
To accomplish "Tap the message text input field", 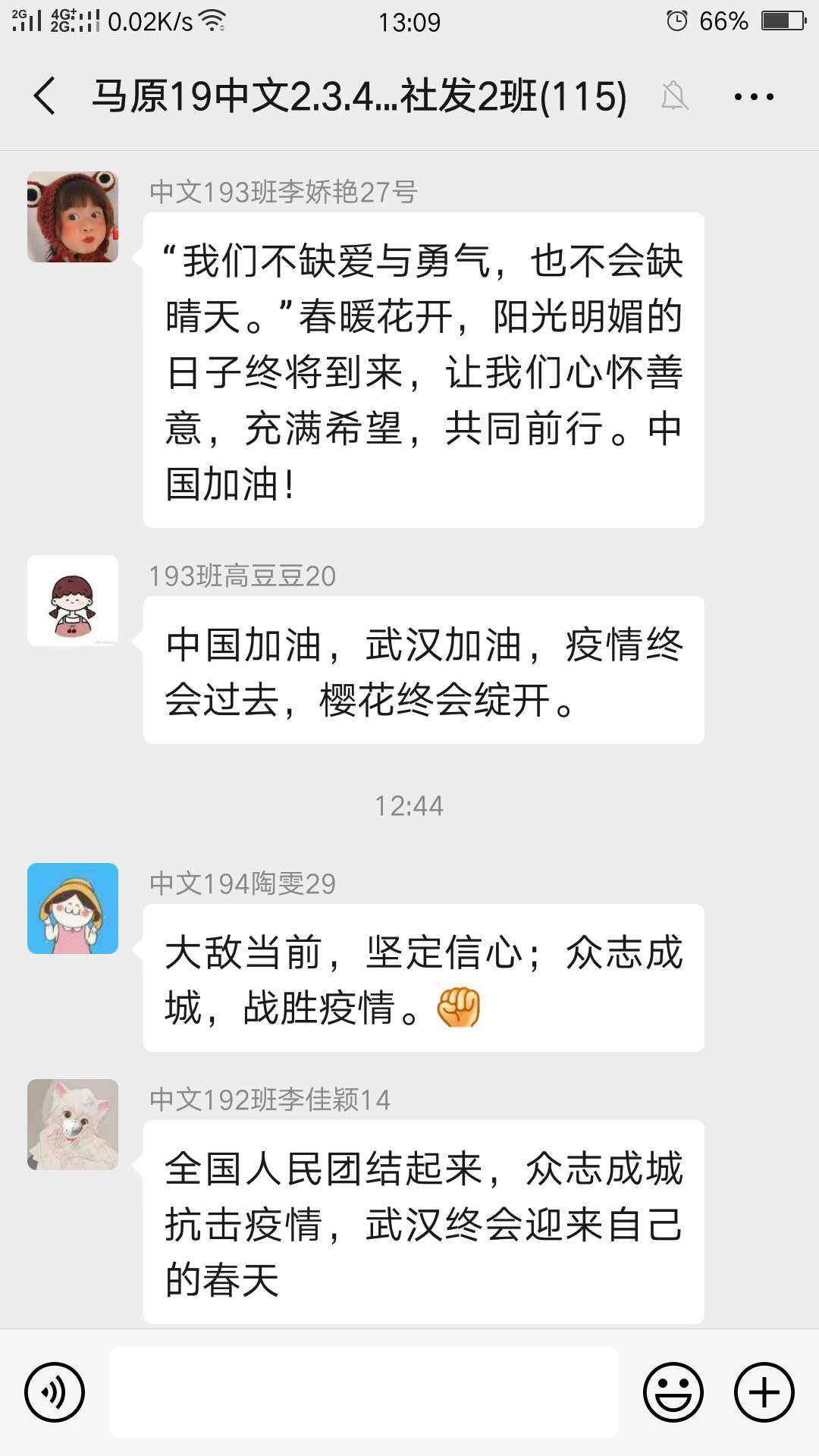I will pyautogui.click(x=364, y=1392).
